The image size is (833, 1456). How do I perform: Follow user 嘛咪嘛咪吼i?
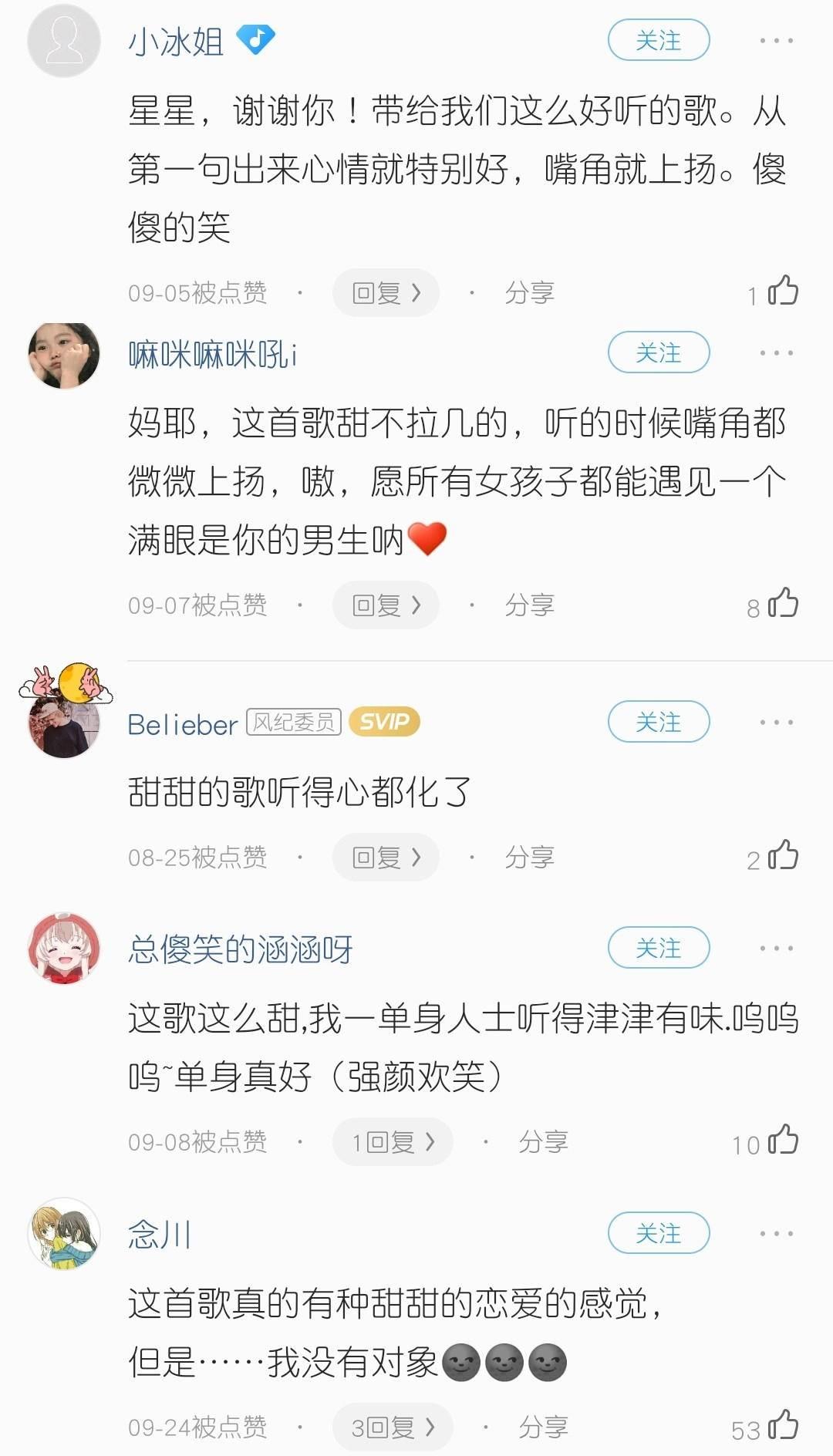pos(658,352)
